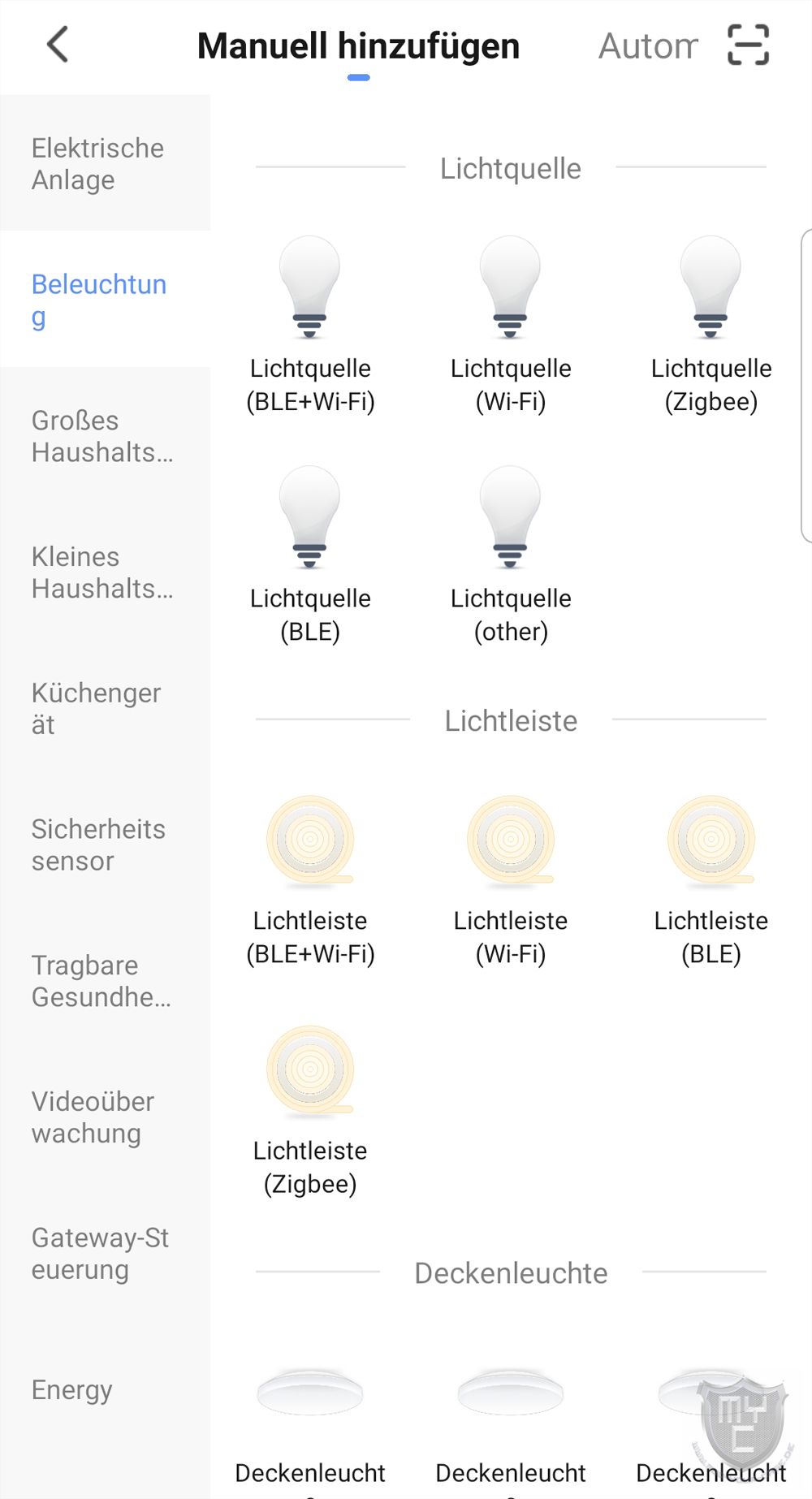Go back using the top-left arrow

coord(58,45)
